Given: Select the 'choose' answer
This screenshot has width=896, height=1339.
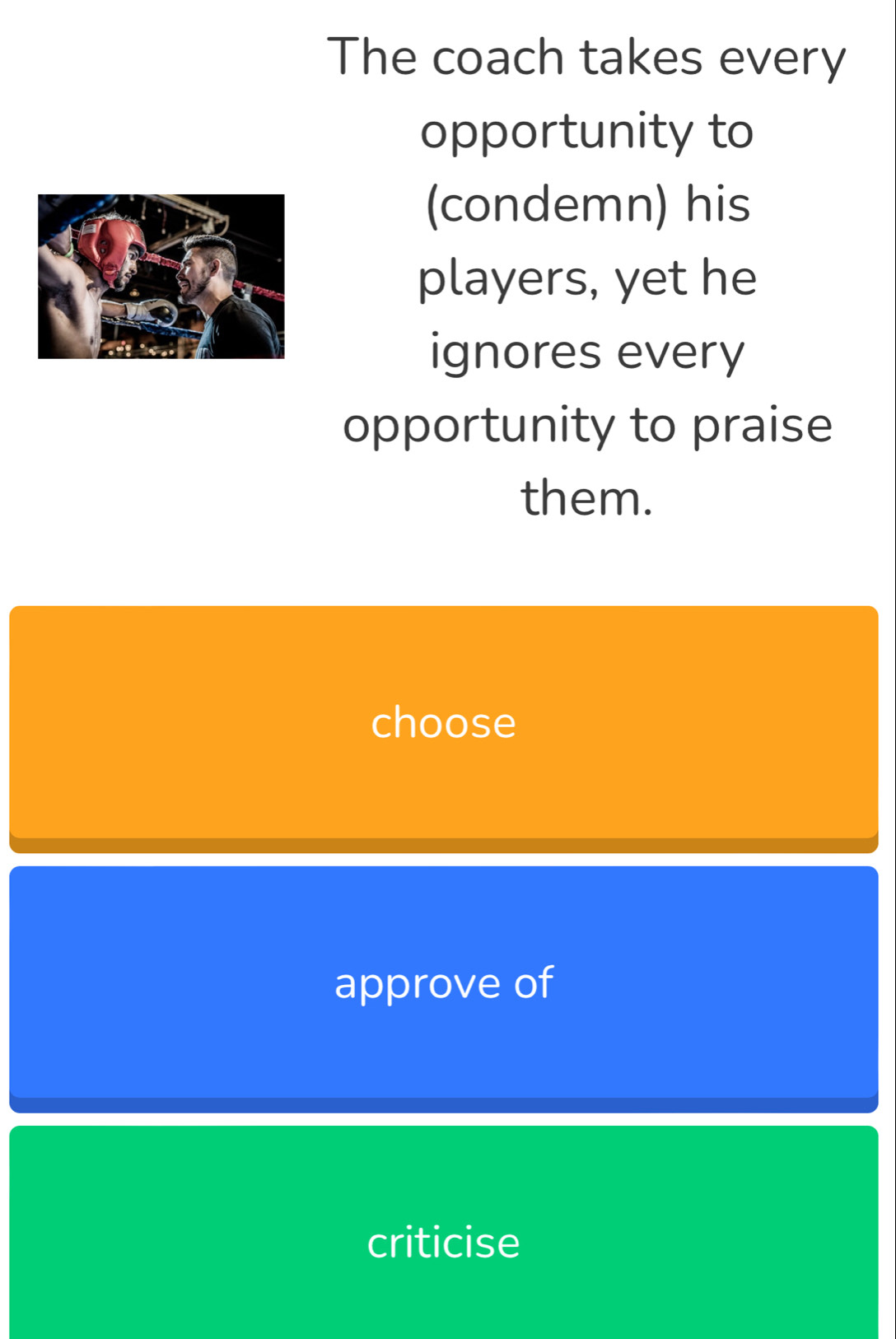Looking at the screenshot, I should pyautogui.click(x=443, y=725).
